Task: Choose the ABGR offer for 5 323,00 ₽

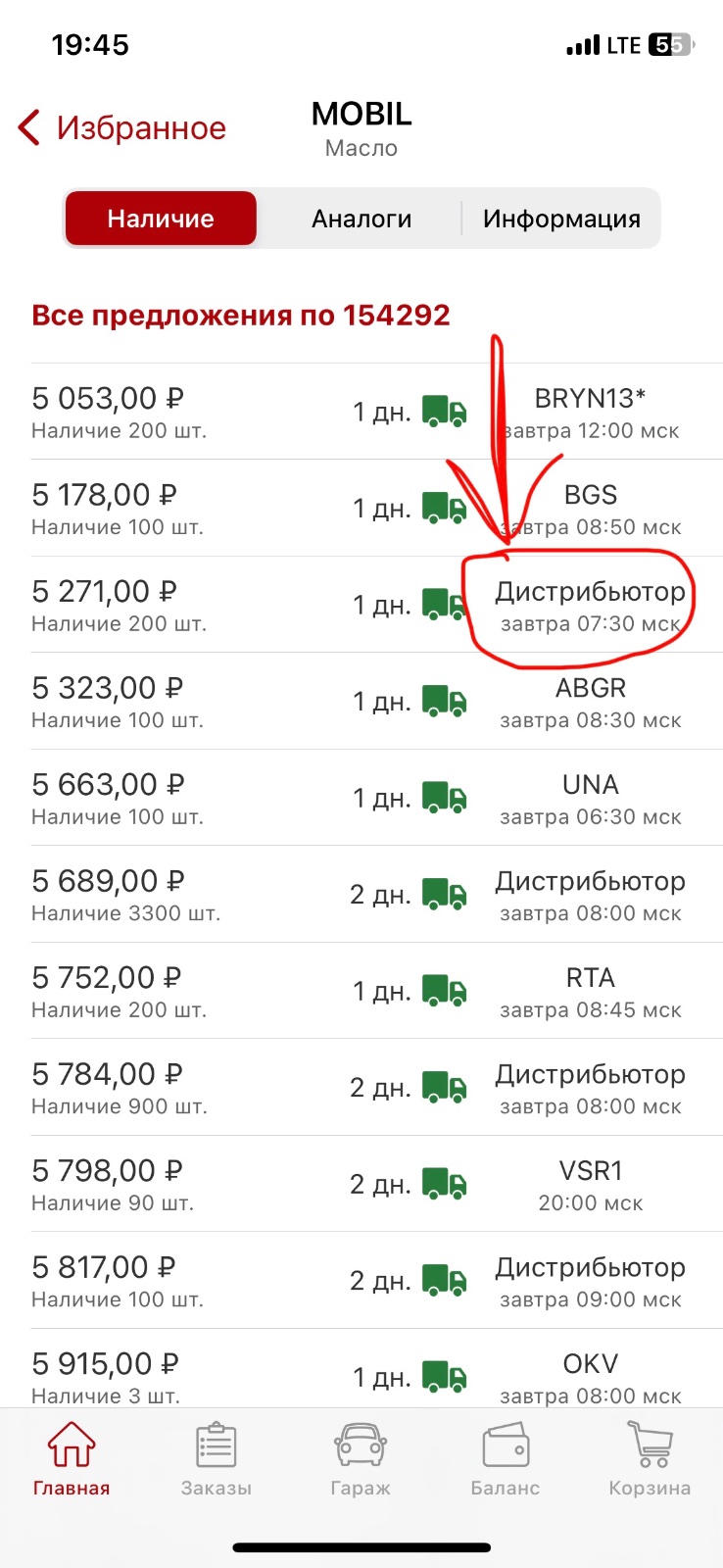Action: 377,702
